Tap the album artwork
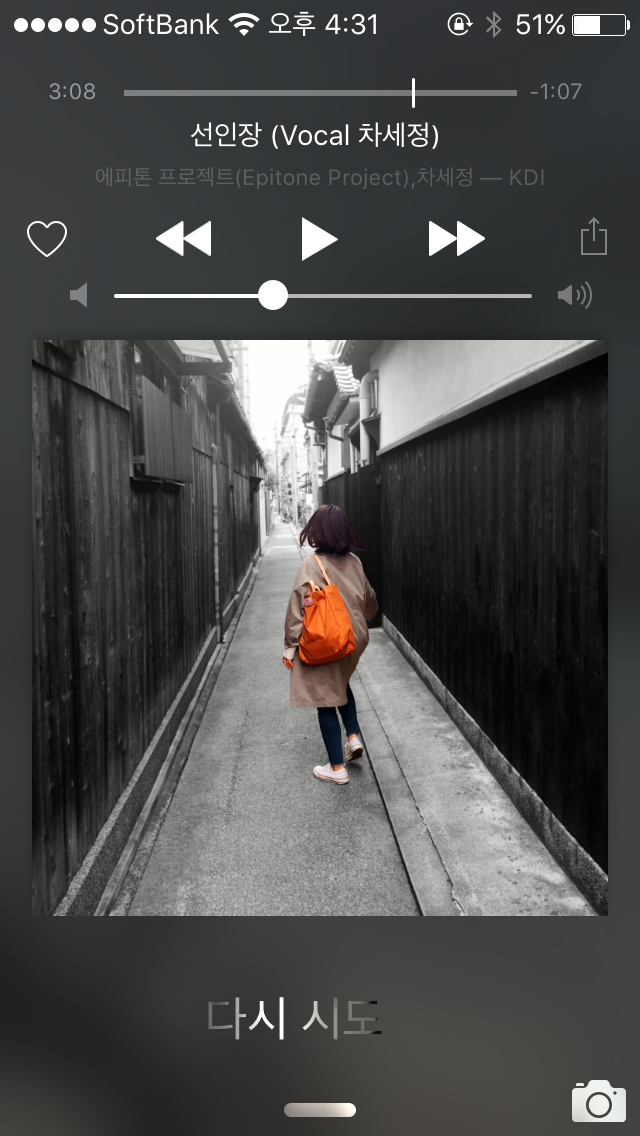This screenshot has width=640, height=1136. [320, 627]
